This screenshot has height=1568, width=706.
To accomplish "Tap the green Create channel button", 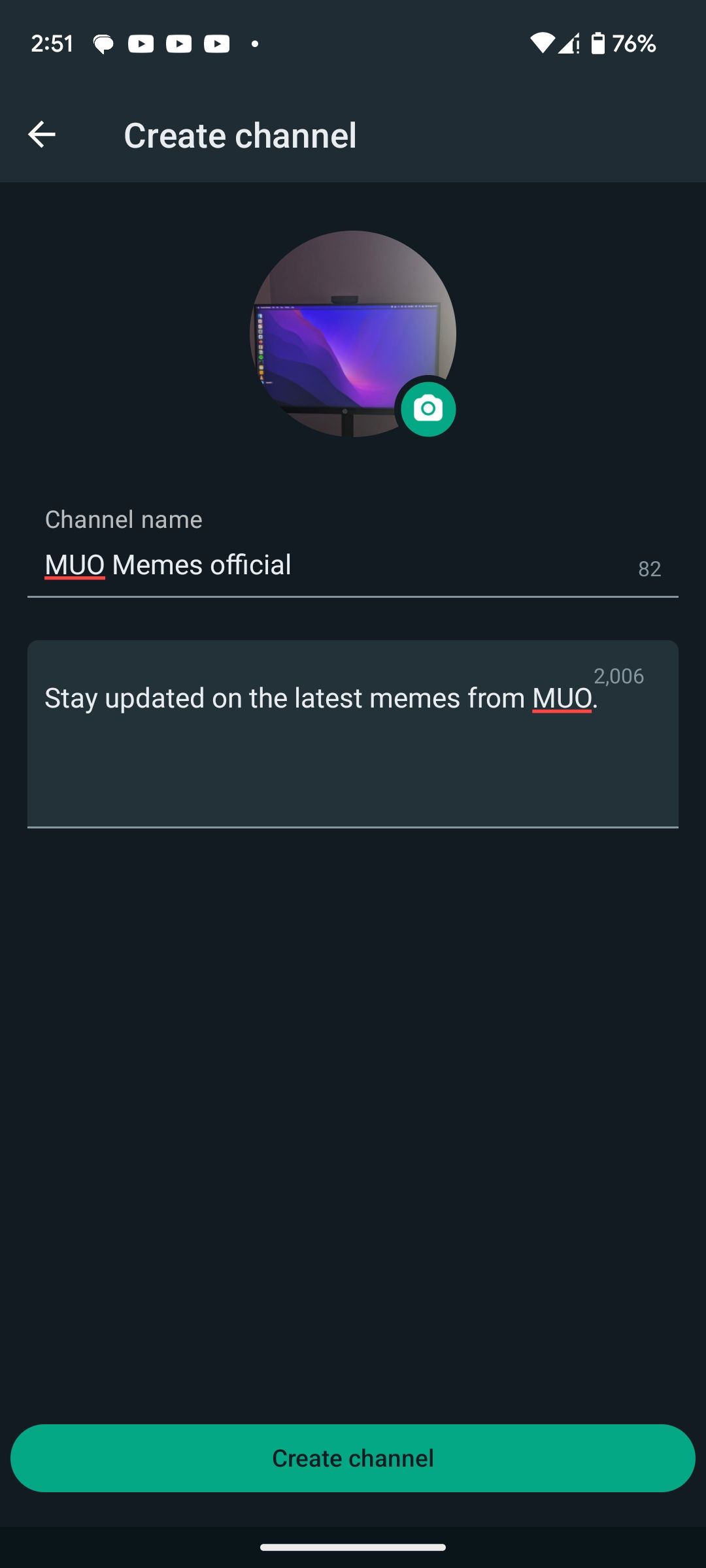I will click(x=353, y=1458).
